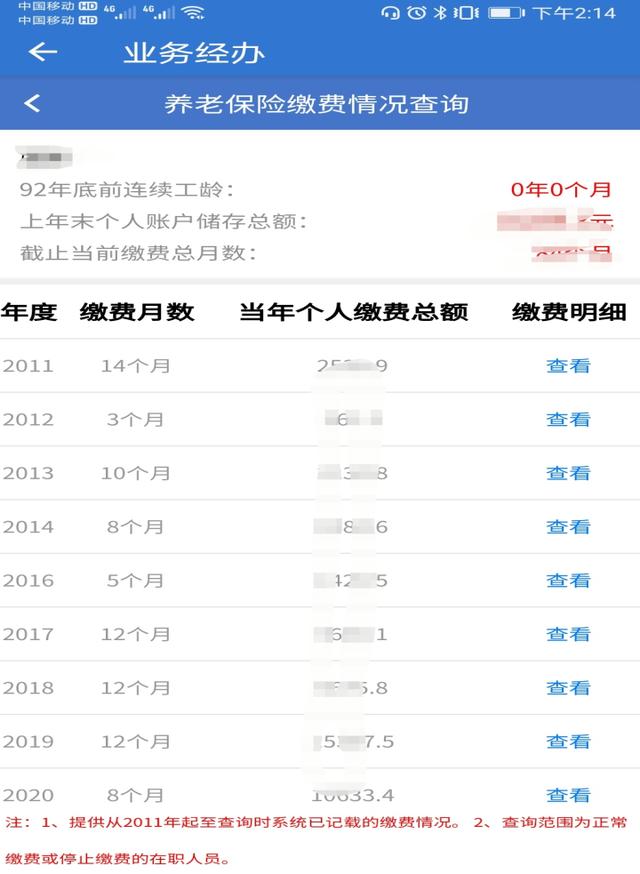Tap 查看 next to 2019
Image resolution: width=640 pixels, height=874 pixels.
point(568,742)
